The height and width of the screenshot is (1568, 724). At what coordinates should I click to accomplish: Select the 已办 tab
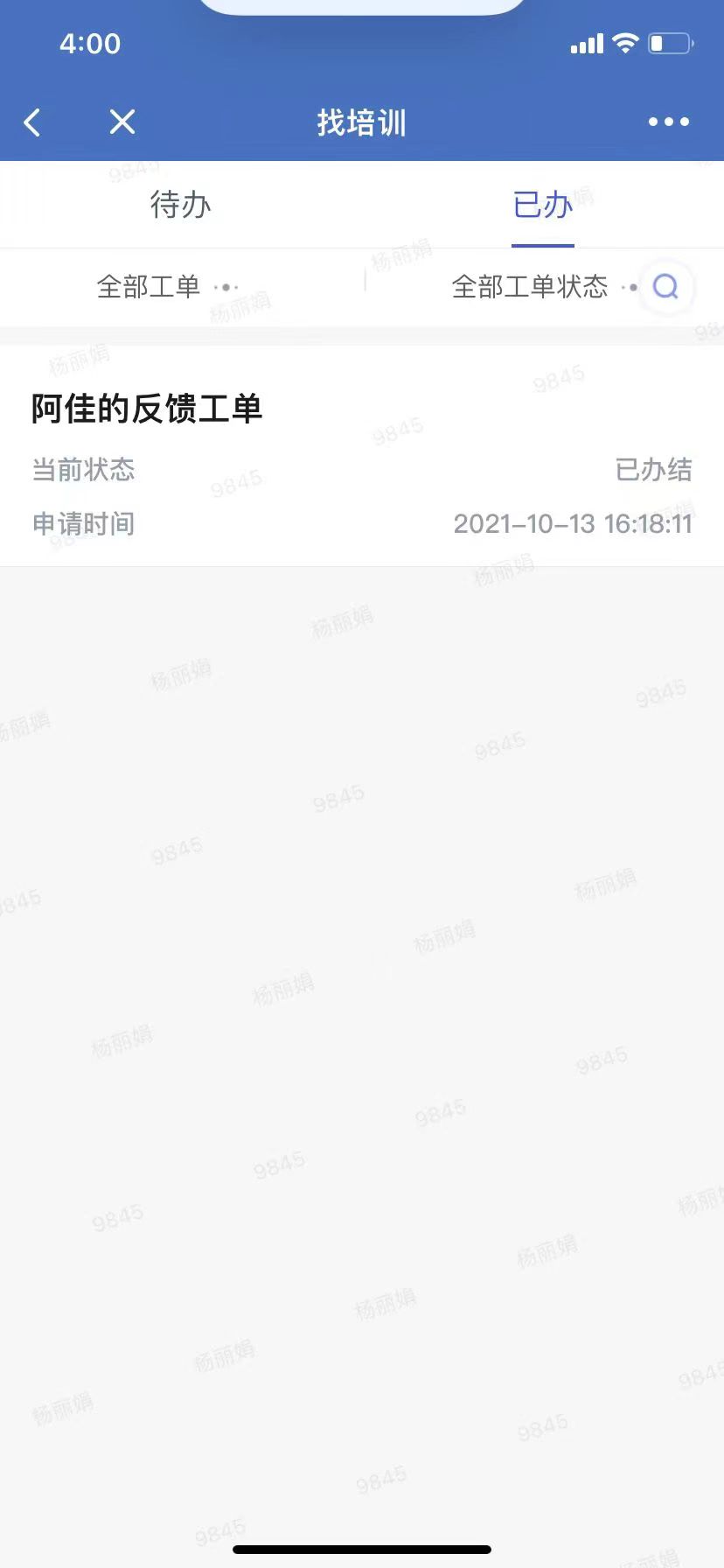click(542, 205)
